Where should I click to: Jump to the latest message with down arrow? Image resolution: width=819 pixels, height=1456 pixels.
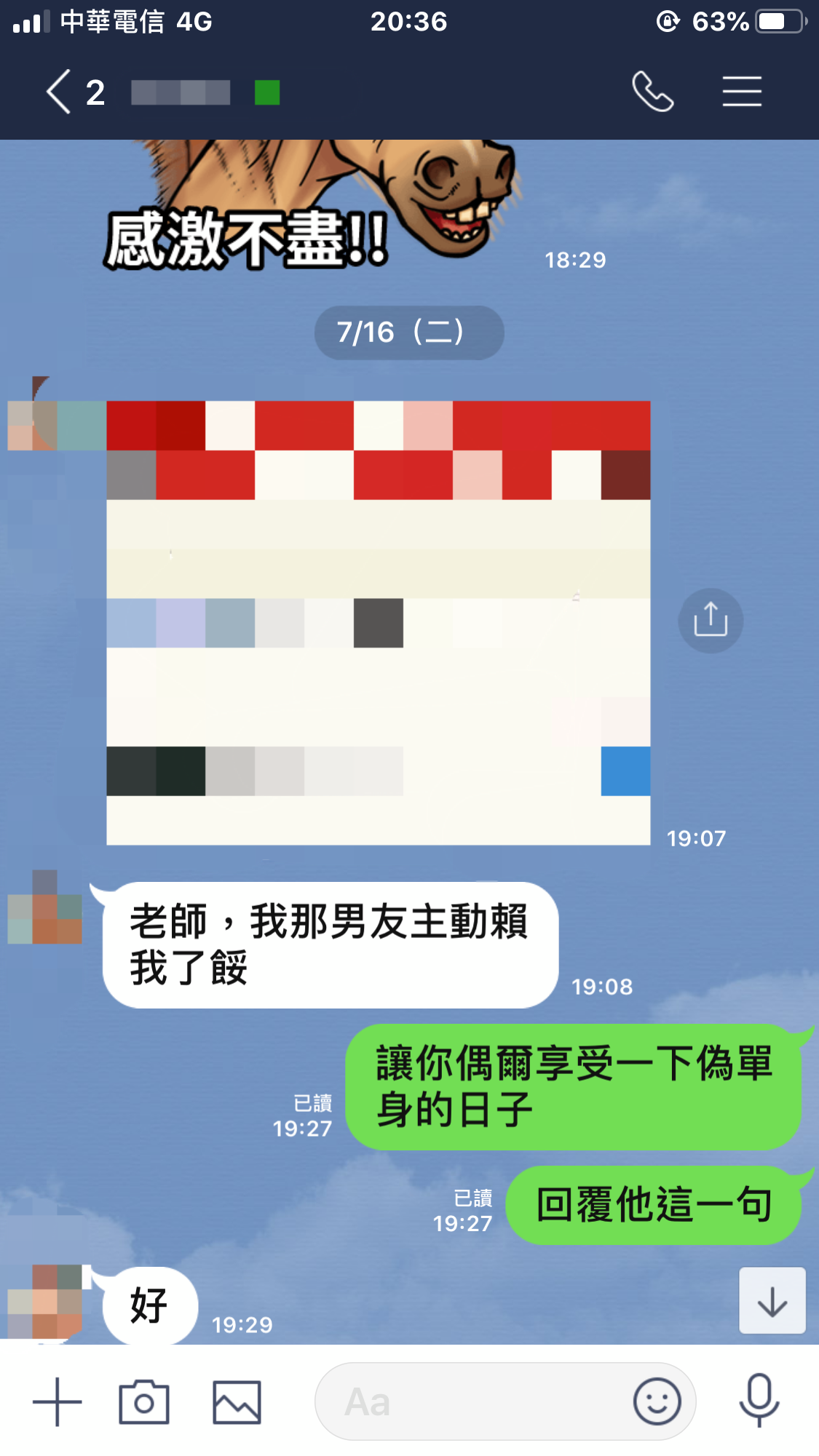(772, 1300)
